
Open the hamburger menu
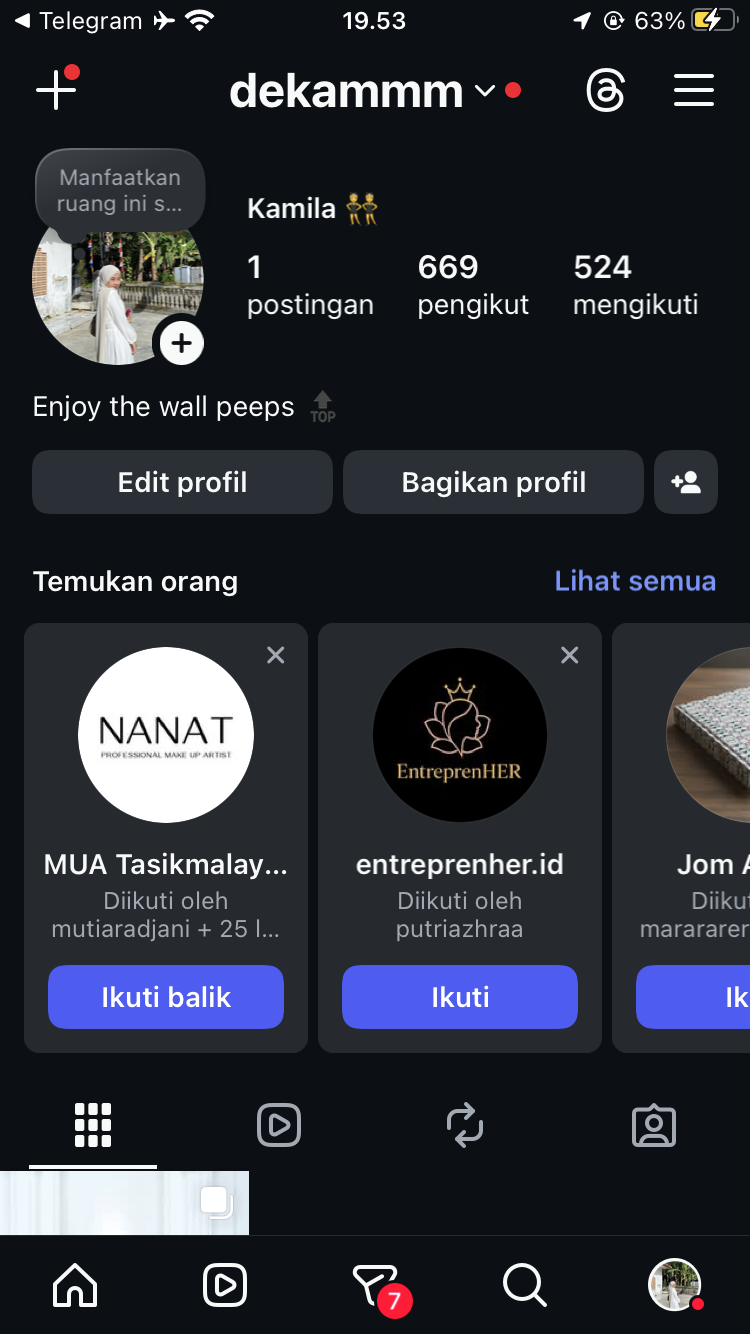[693, 91]
